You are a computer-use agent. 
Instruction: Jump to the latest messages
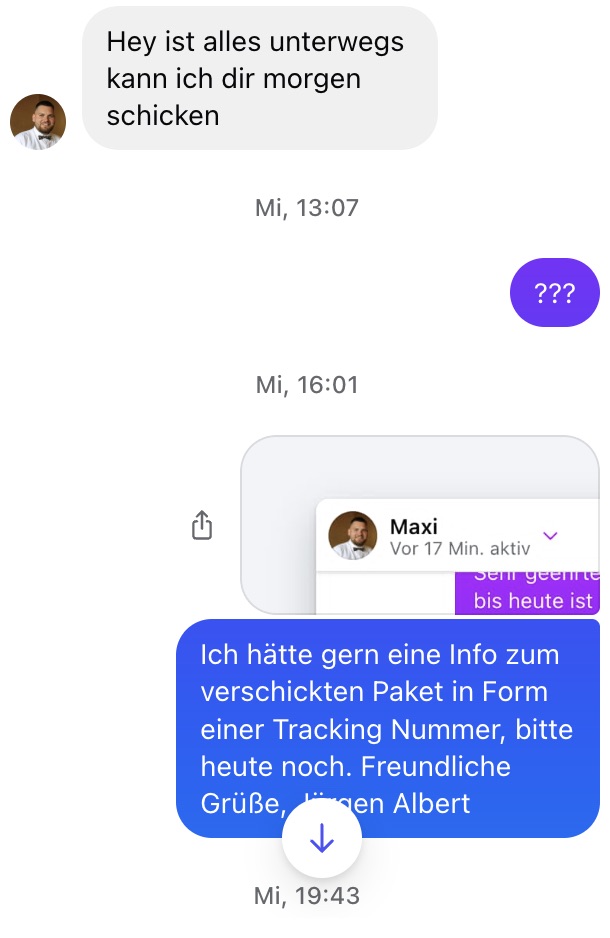322,838
